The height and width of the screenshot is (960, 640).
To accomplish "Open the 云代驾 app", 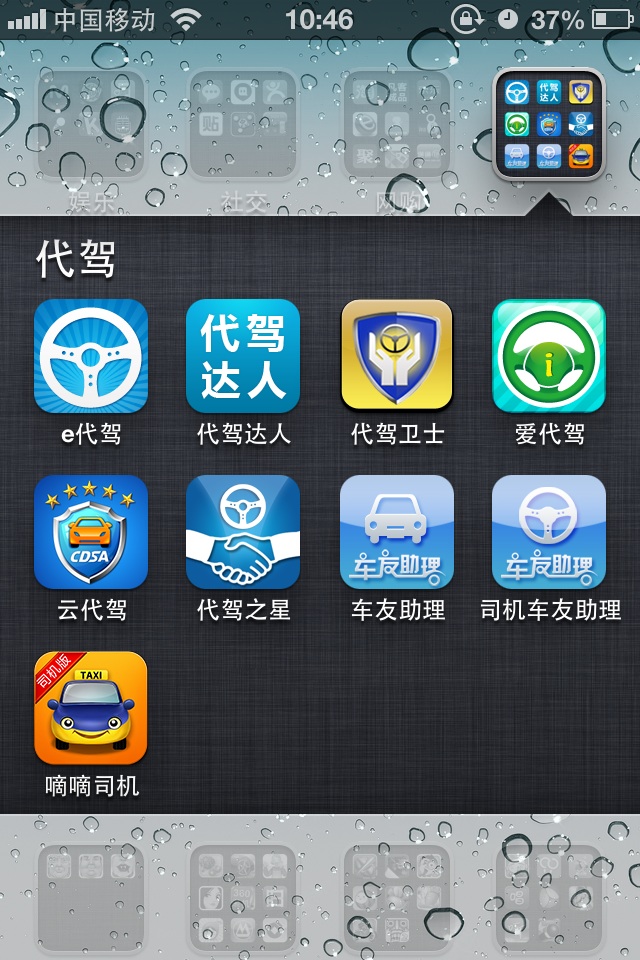I will click(x=91, y=532).
